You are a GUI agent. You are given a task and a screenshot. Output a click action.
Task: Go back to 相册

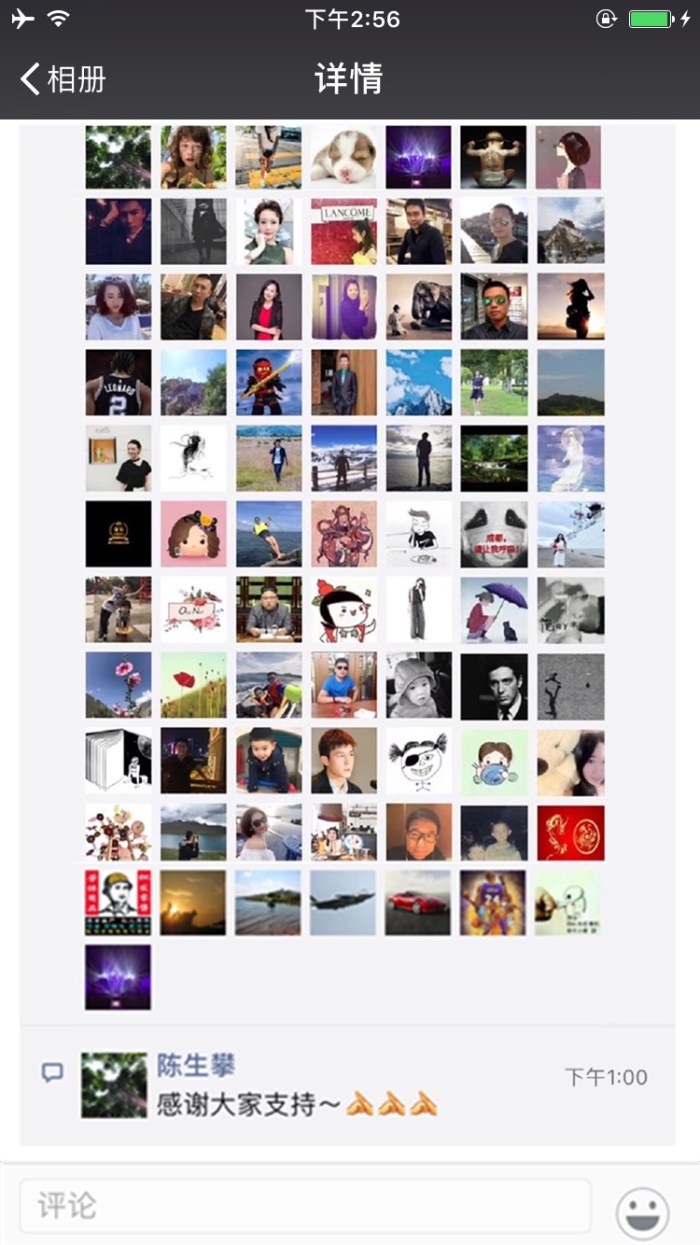coord(62,79)
